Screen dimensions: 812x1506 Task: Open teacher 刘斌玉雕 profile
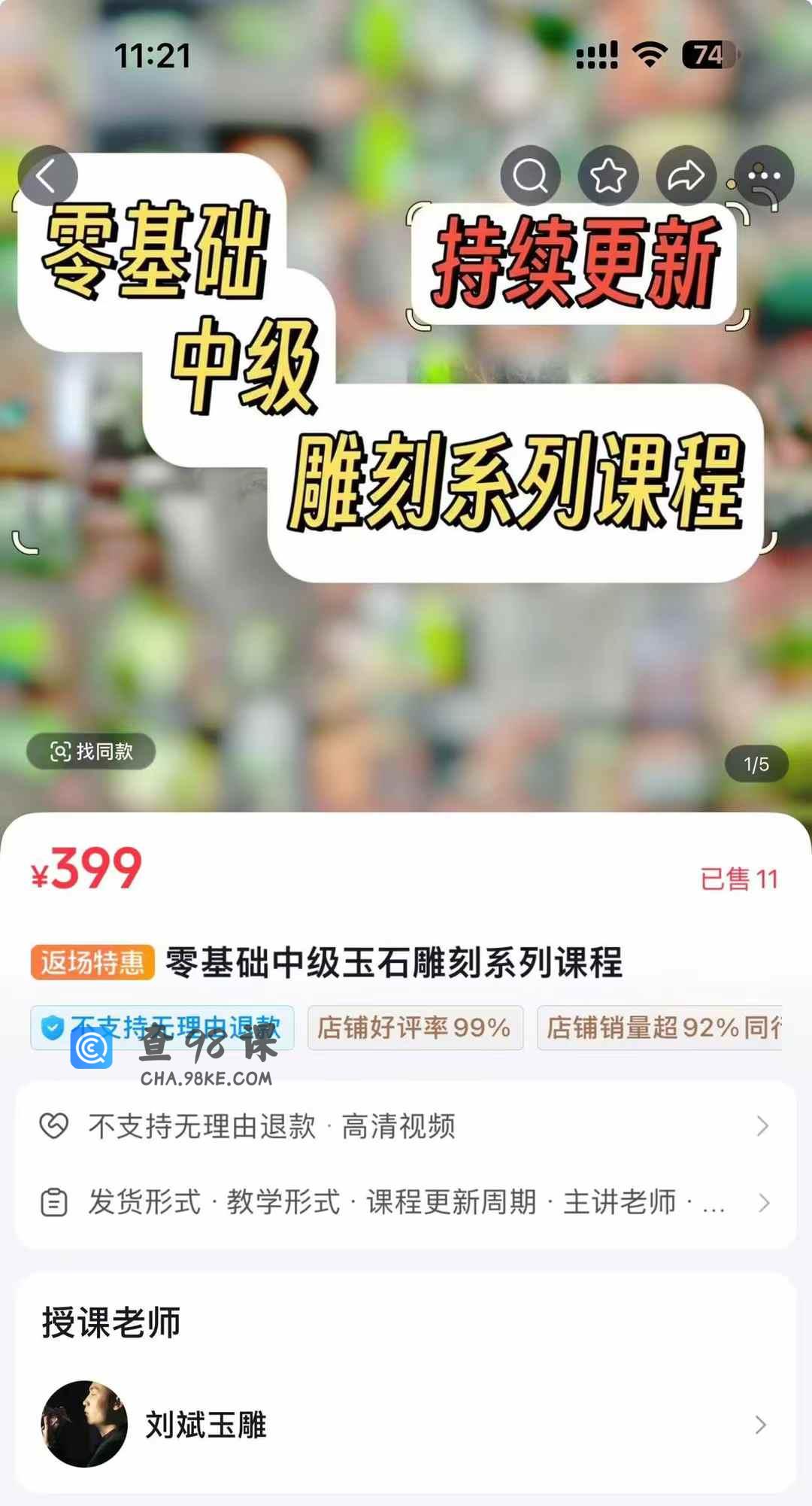click(404, 1424)
